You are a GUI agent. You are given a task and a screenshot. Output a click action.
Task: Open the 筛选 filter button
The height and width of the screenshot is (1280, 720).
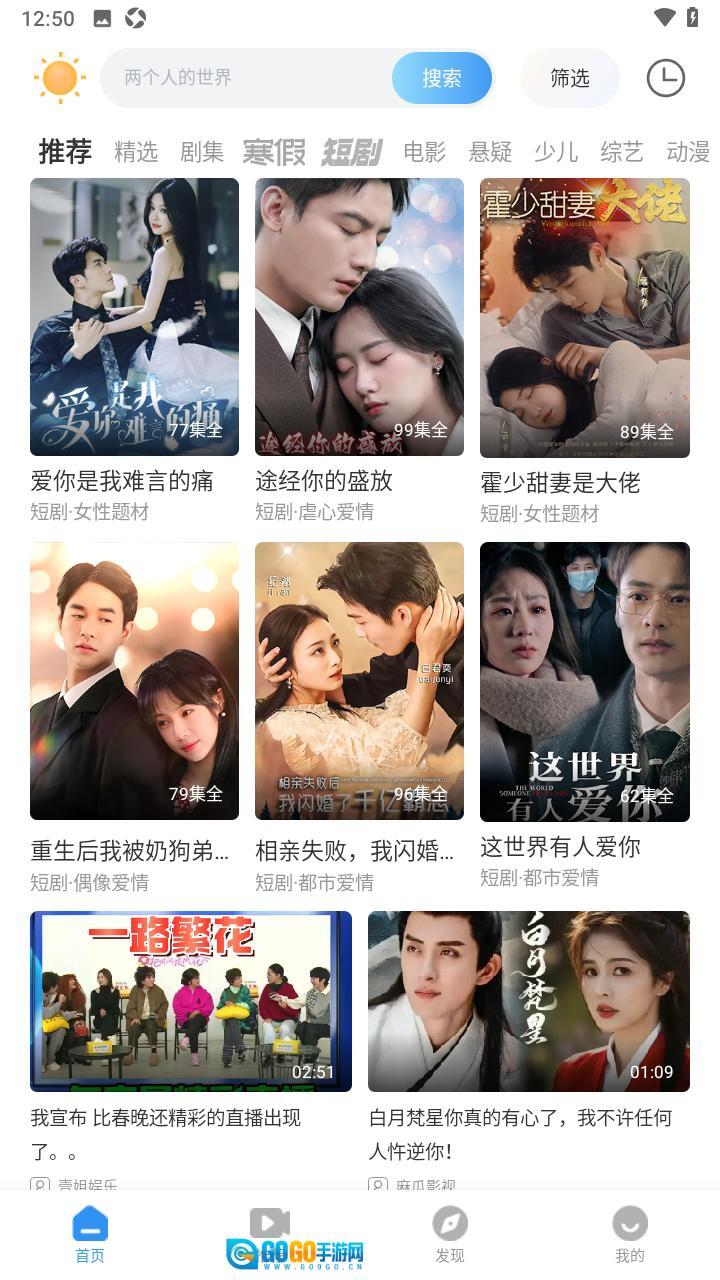click(570, 78)
